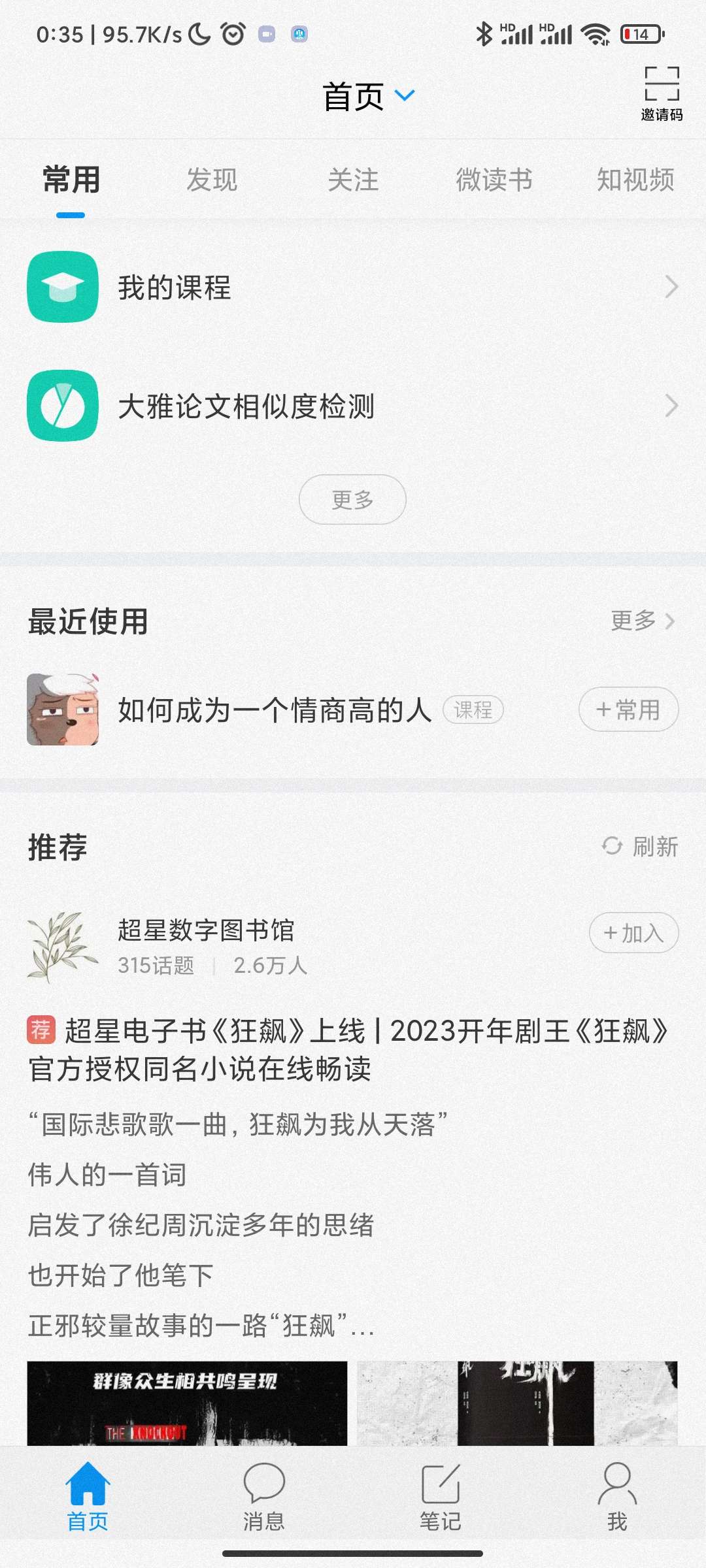This screenshot has width=706, height=1568.
Task: Open the 群像众生相共鸣呈现 image
Action: coord(187,1403)
